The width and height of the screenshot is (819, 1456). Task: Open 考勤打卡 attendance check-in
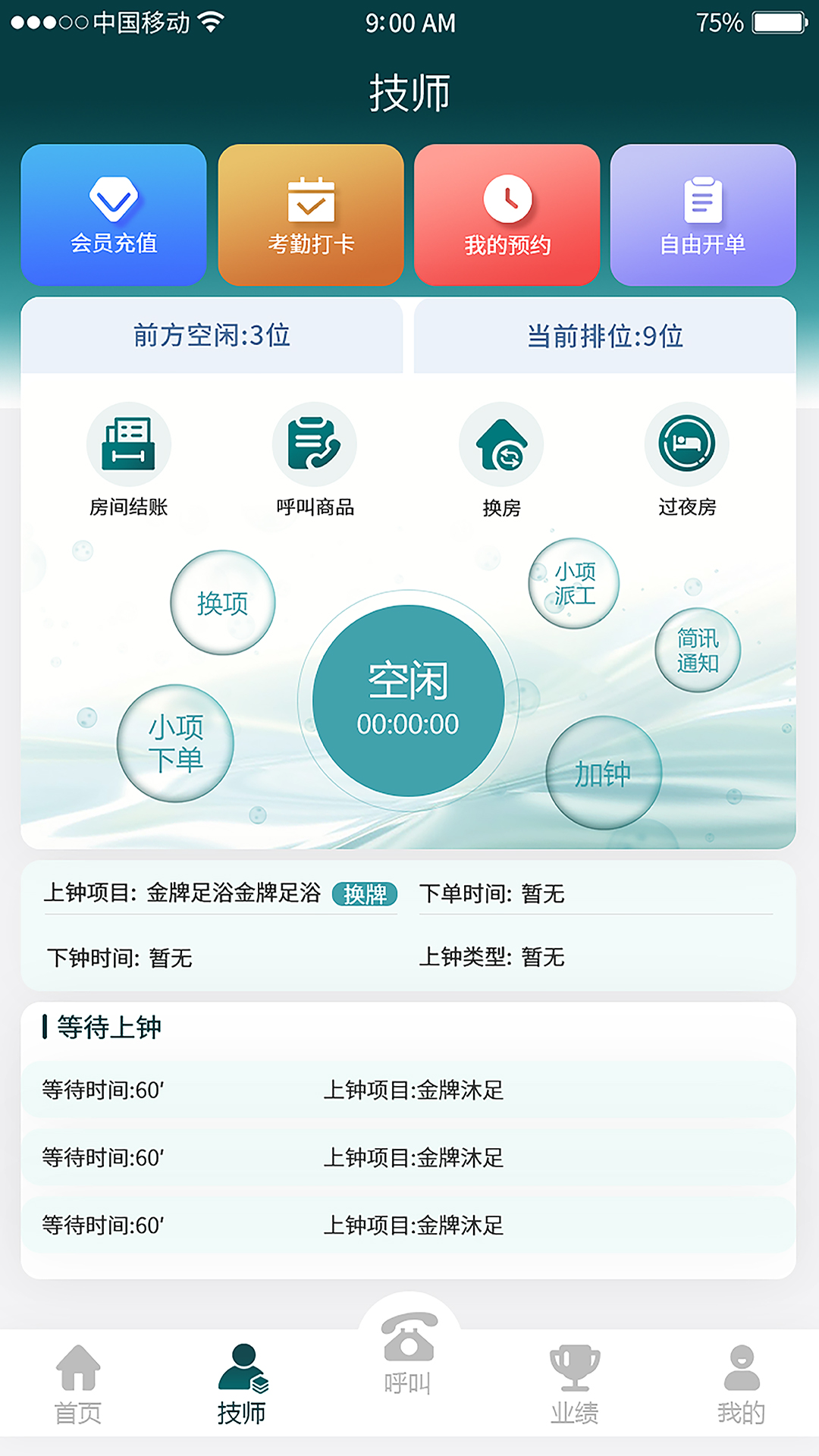[x=311, y=215]
